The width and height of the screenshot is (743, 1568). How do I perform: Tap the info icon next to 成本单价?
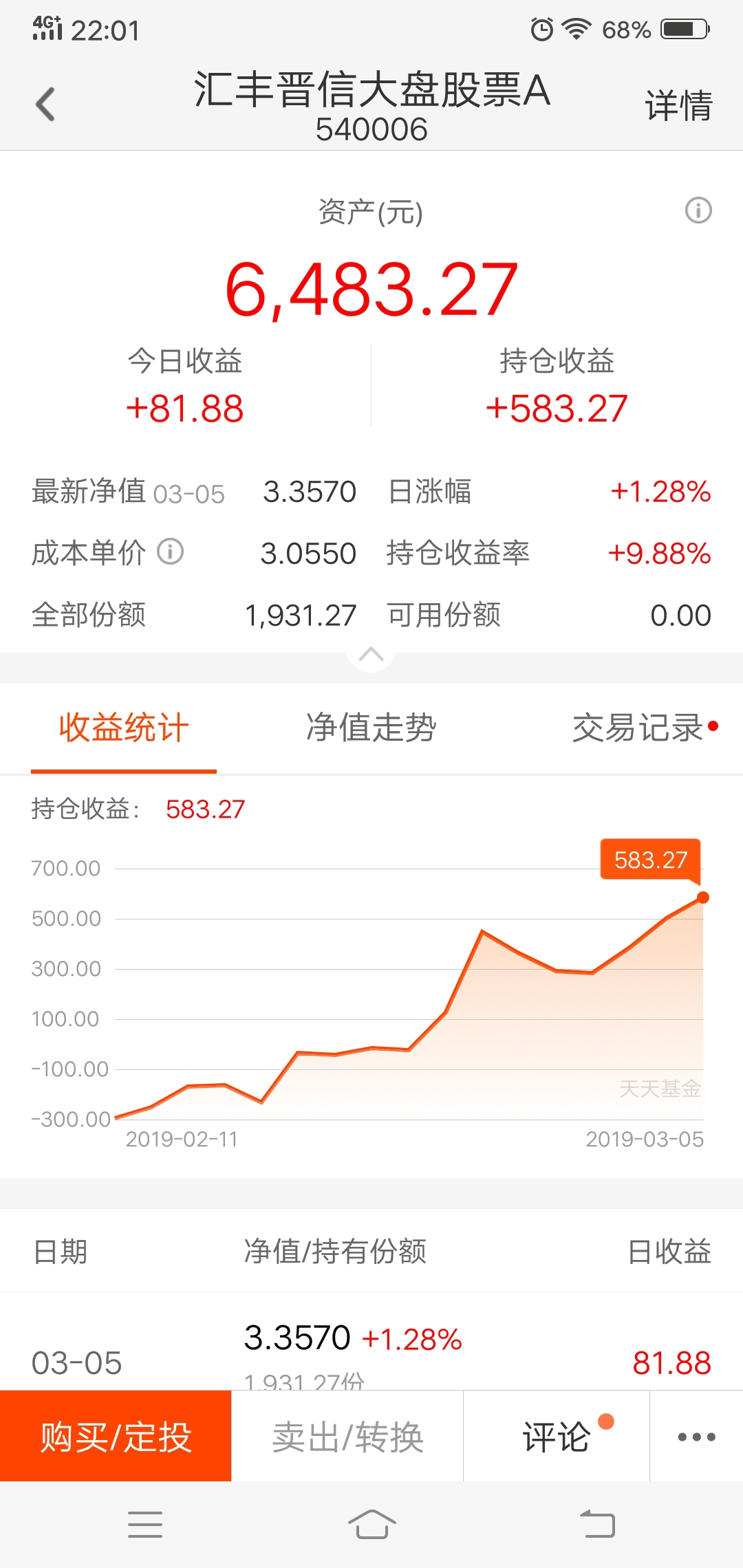(x=170, y=552)
